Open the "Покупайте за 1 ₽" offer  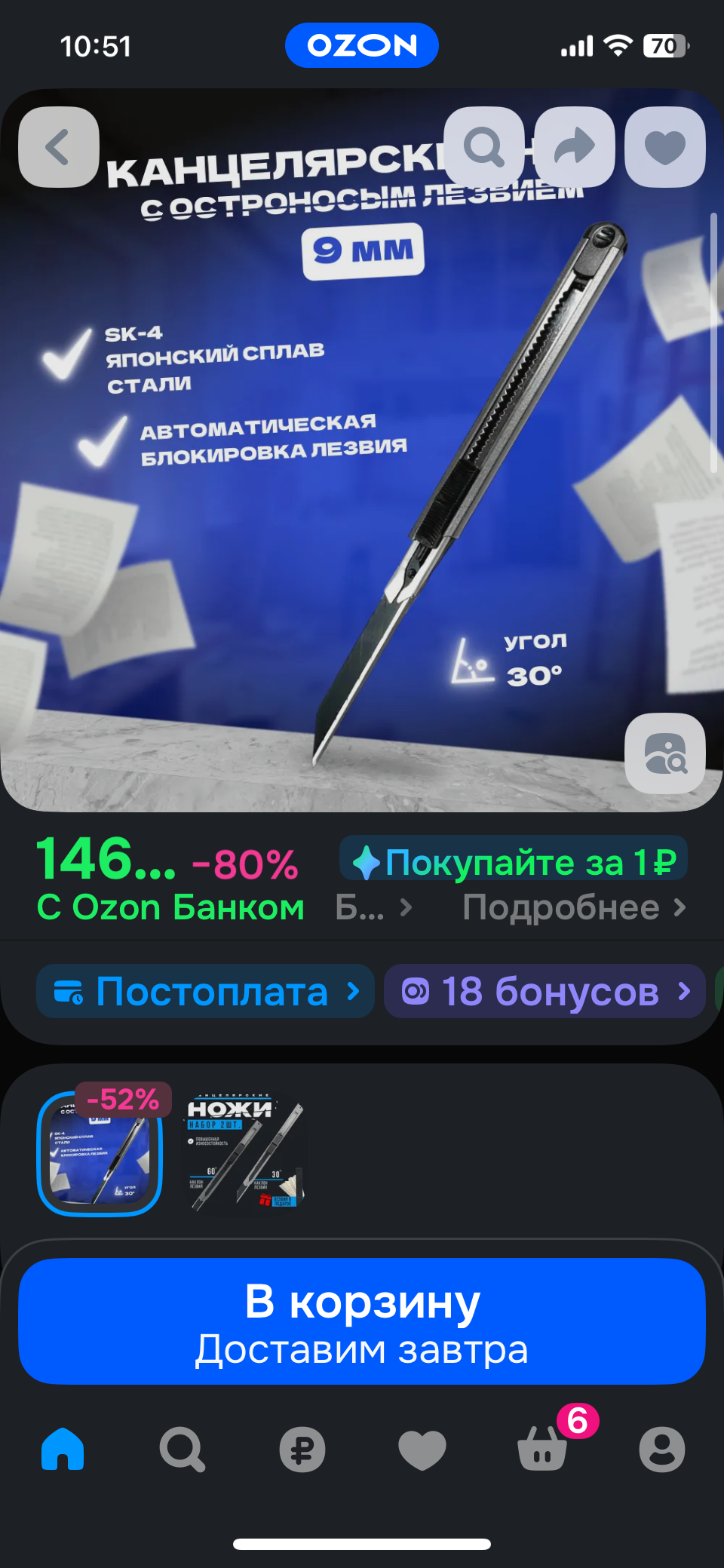514,861
